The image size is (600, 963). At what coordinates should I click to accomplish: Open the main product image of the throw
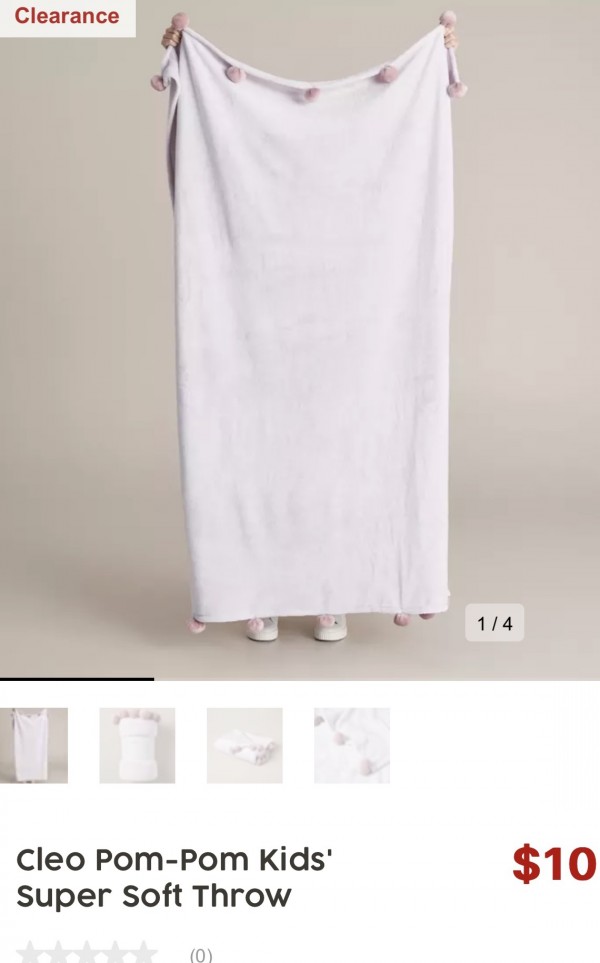tap(300, 339)
